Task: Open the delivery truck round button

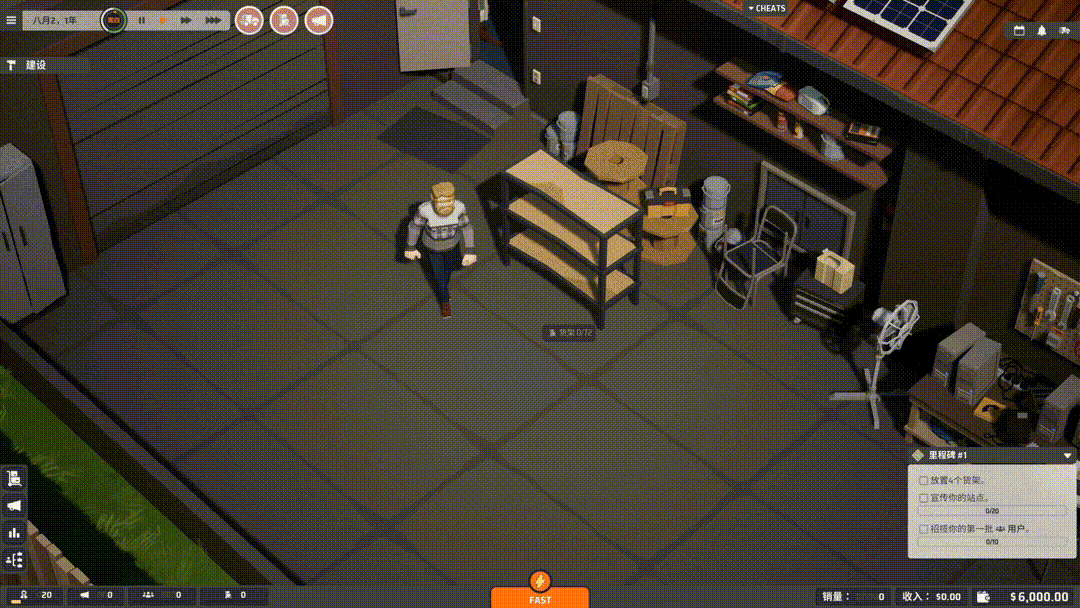Action: click(x=249, y=19)
